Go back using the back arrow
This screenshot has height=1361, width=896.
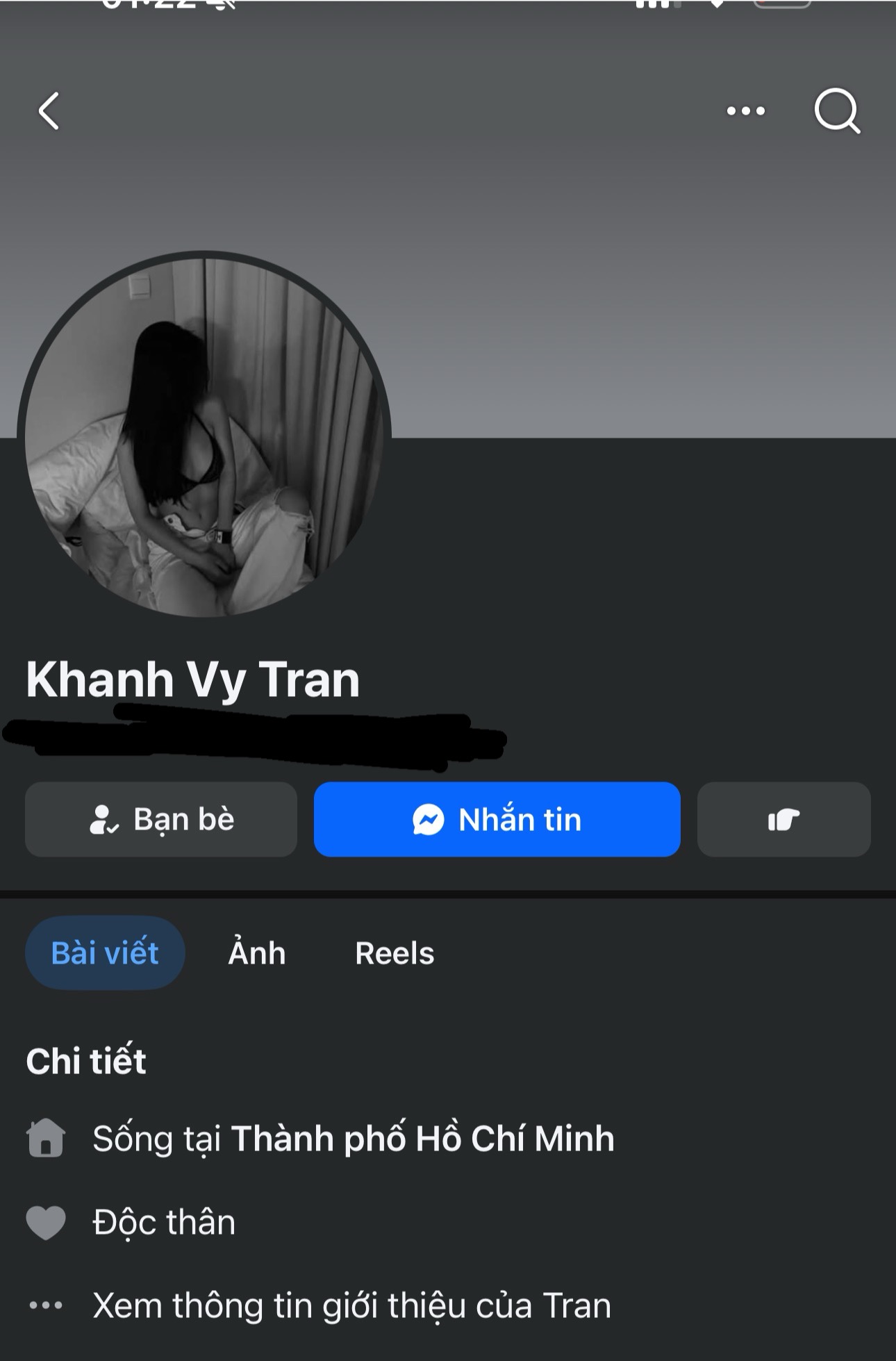point(49,111)
